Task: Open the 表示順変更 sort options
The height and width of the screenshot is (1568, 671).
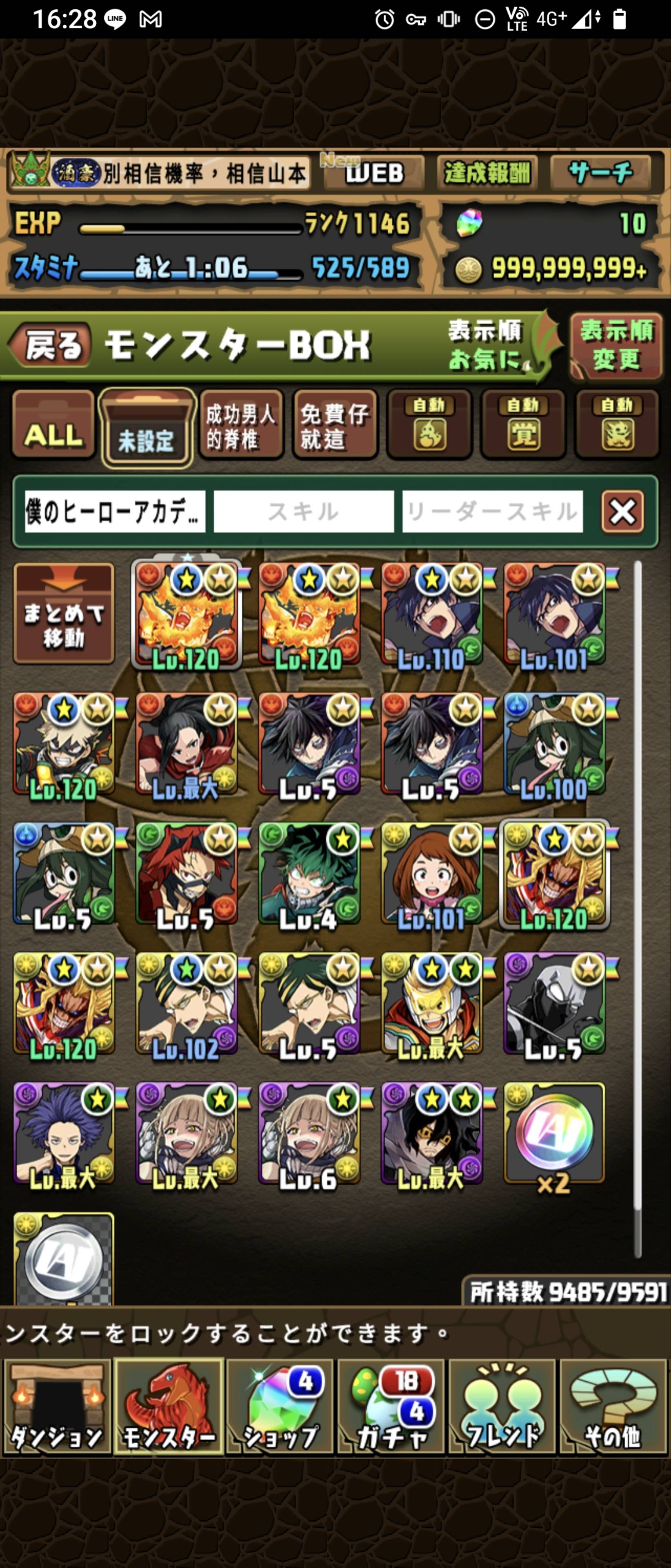Action: click(615, 345)
